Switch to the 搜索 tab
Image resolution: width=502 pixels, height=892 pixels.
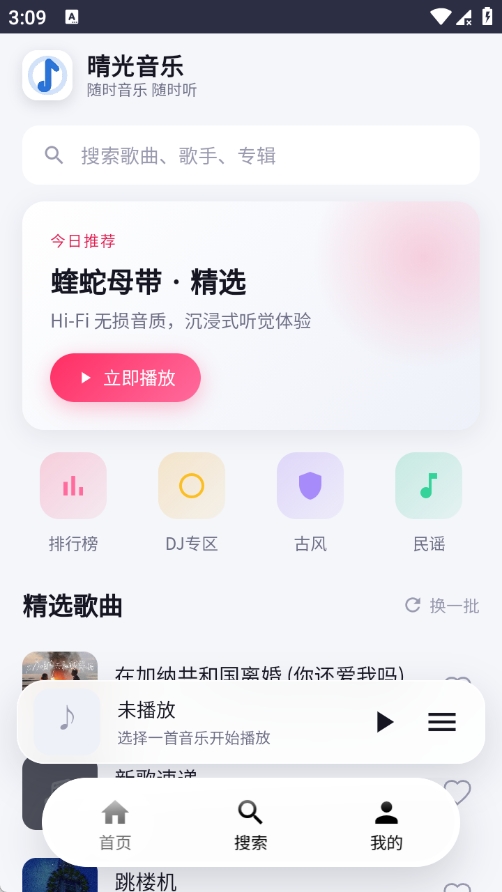[x=250, y=824]
